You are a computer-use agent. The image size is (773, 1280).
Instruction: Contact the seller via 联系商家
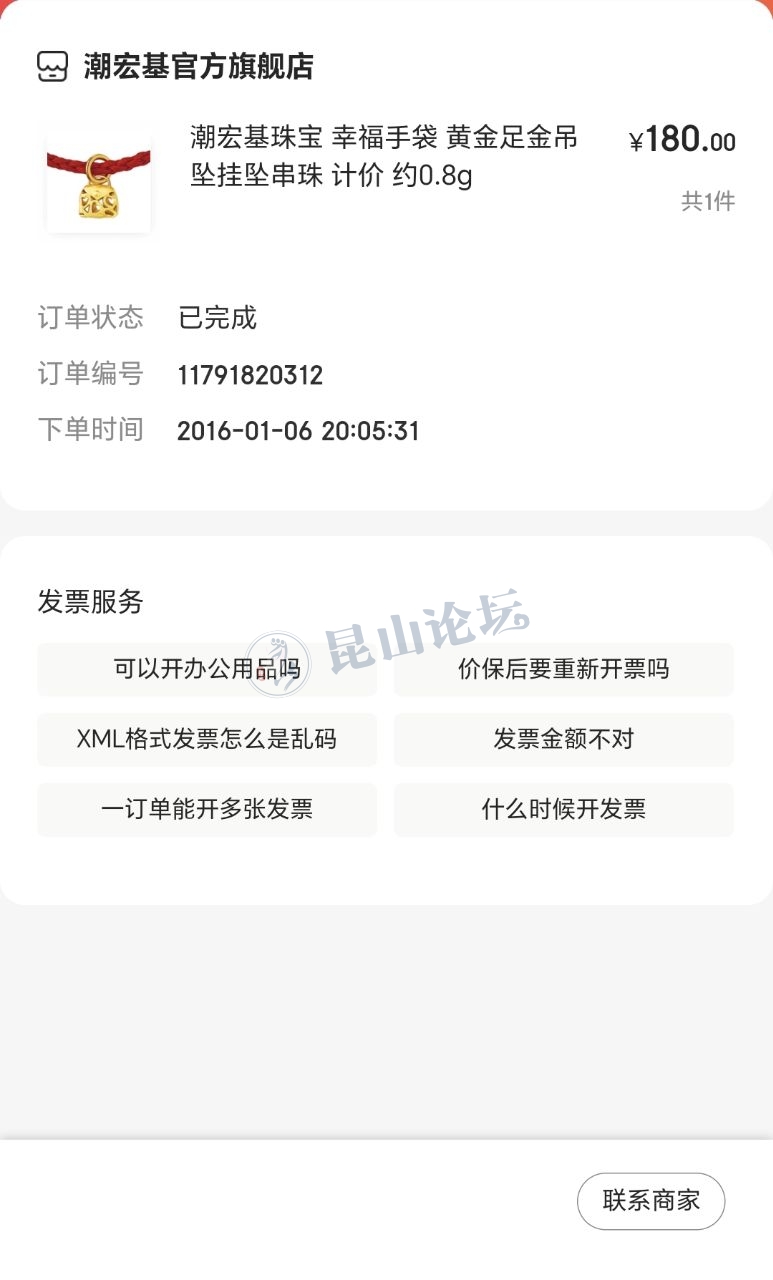coord(651,1201)
